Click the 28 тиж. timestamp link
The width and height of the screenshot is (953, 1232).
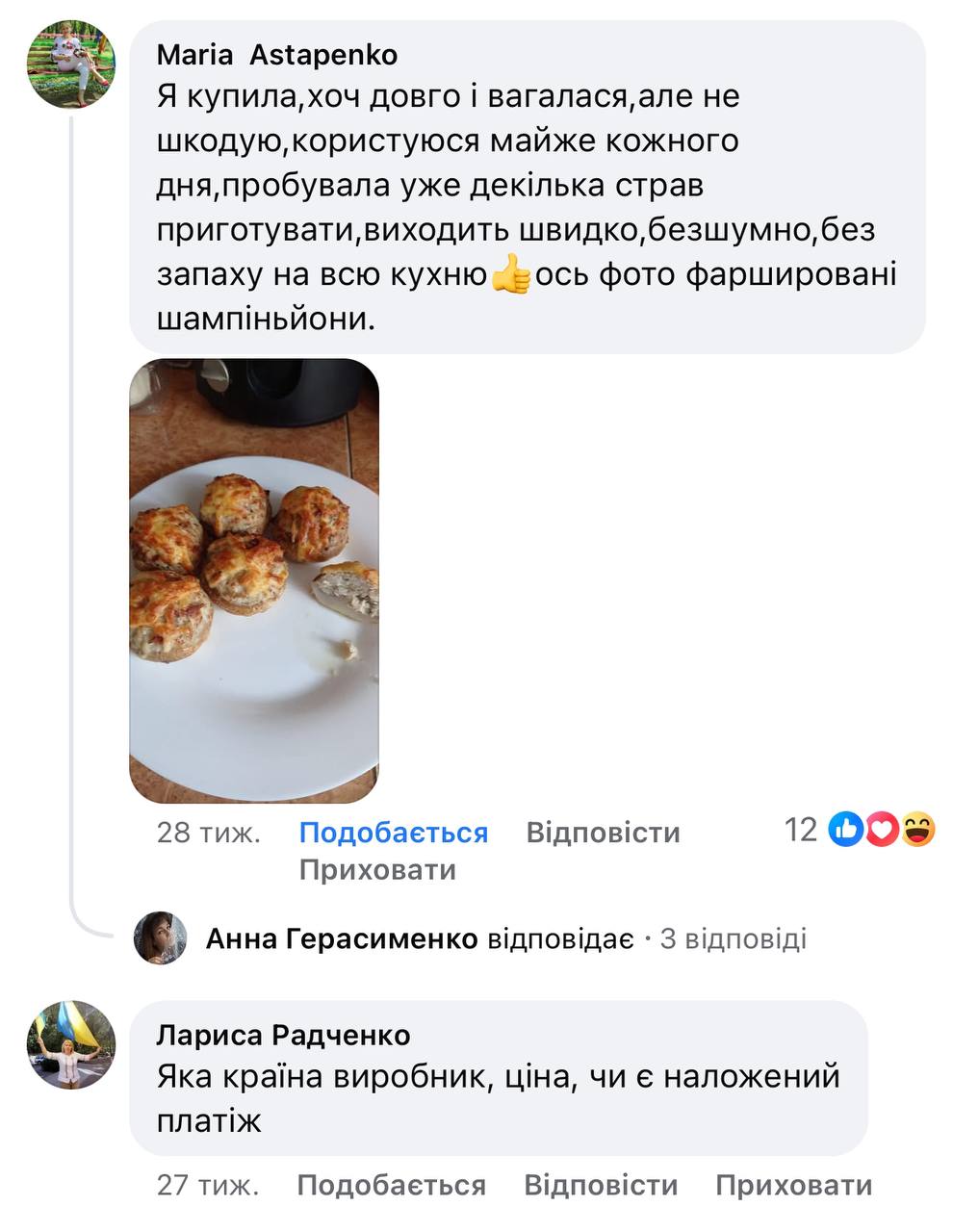(x=211, y=832)
